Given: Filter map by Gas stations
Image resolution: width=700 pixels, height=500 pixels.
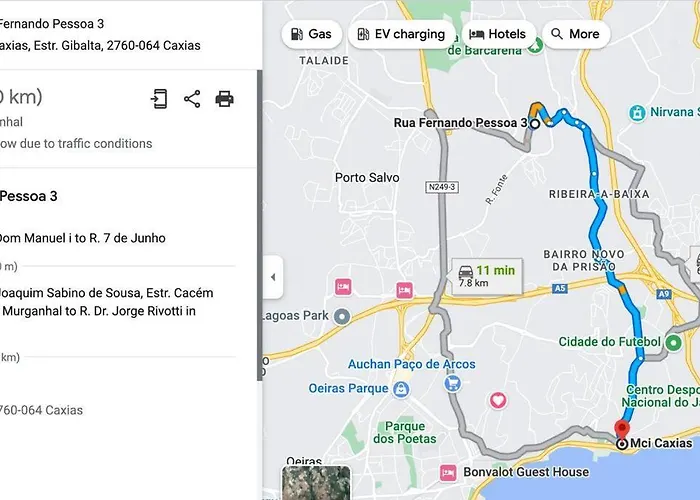Looking at the screenshot, I should click(310, 34).
